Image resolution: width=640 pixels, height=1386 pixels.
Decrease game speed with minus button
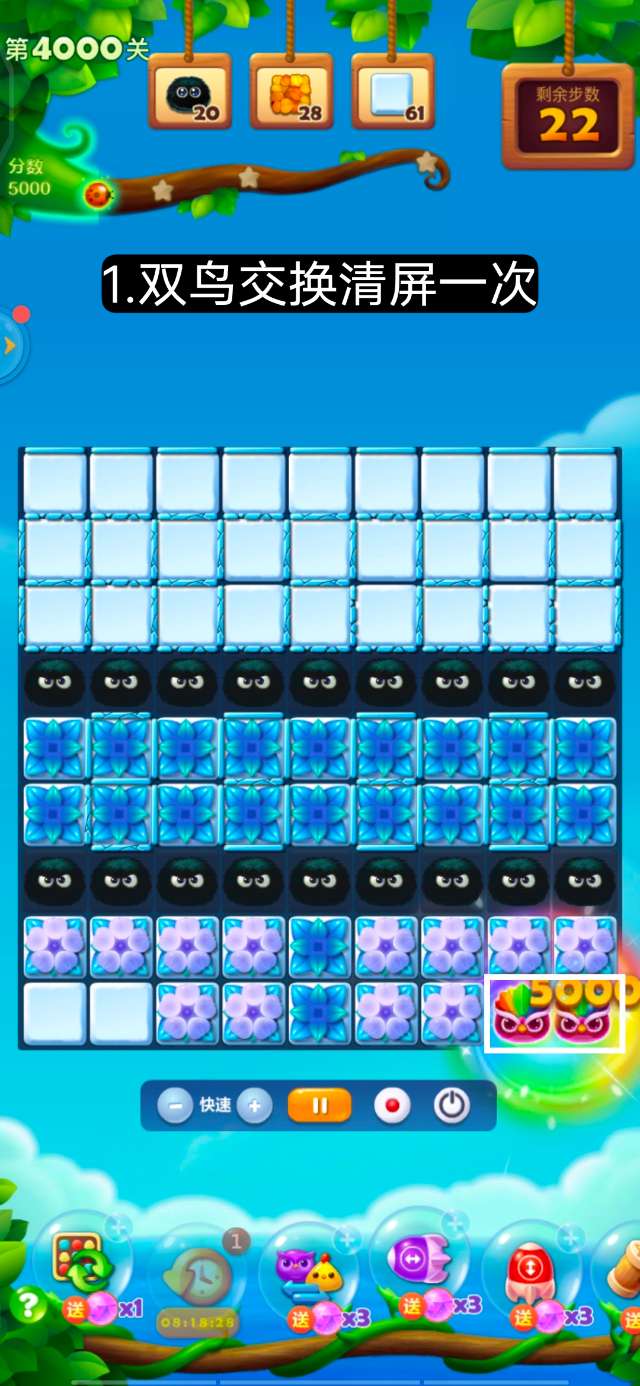tap(175, 1106)
